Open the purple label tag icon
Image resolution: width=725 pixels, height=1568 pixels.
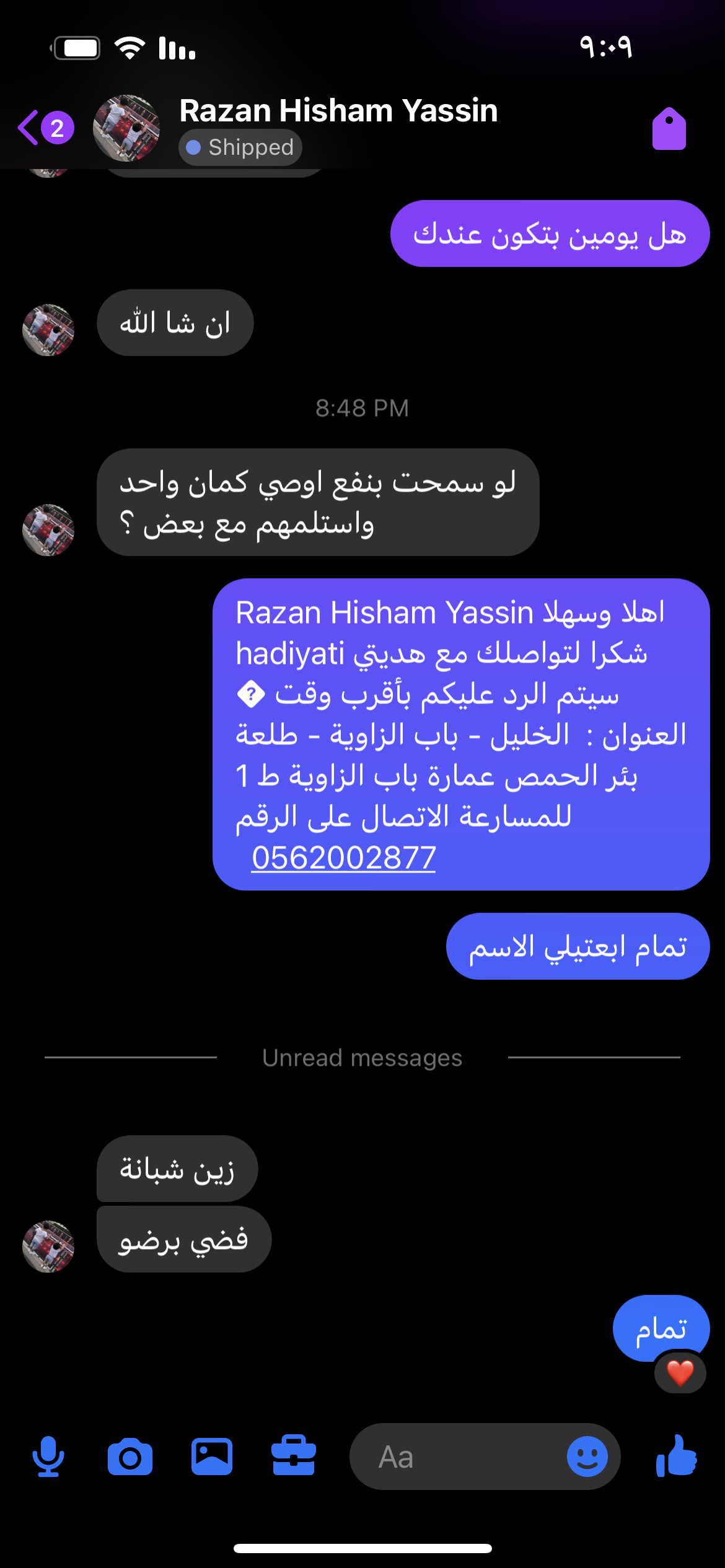[669, 129]
